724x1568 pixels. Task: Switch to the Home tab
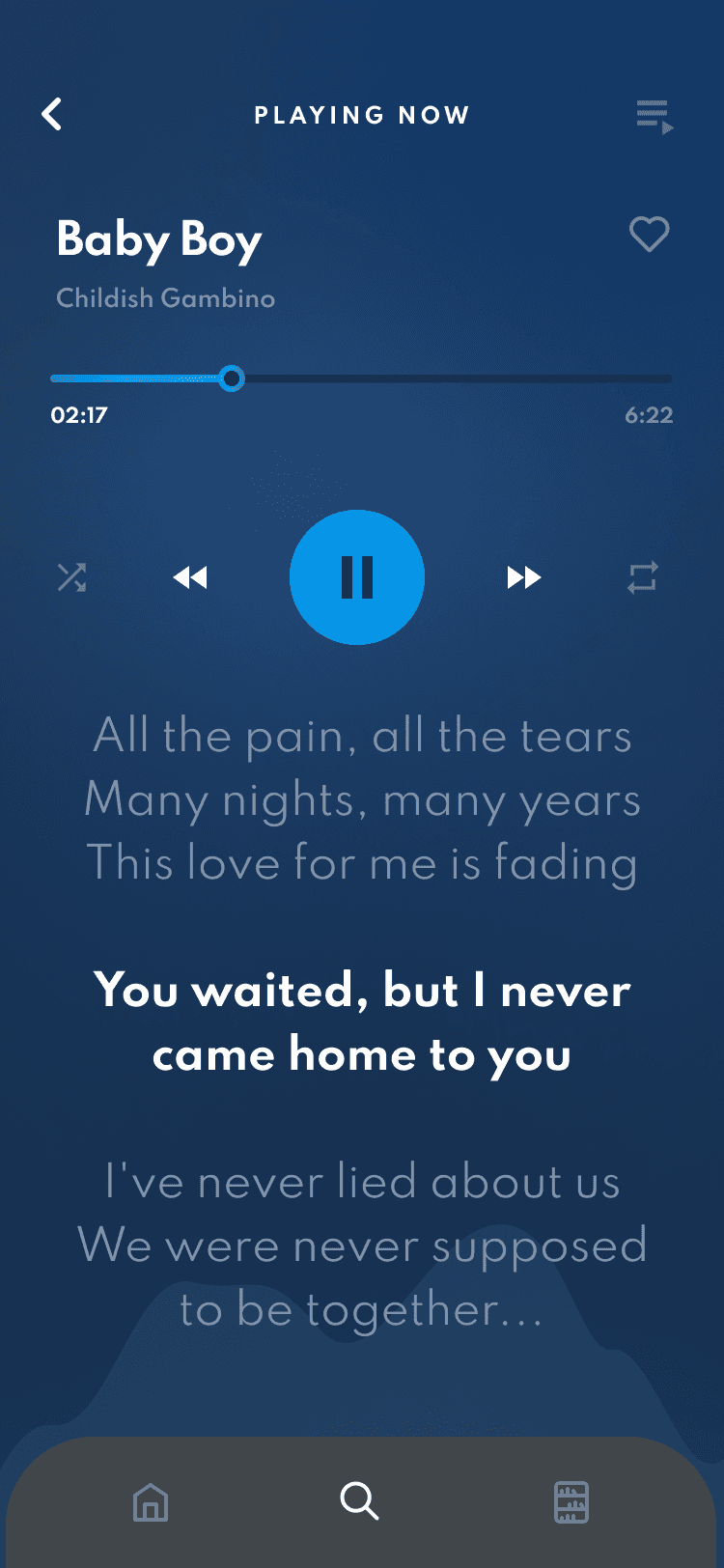point(151,1502)
